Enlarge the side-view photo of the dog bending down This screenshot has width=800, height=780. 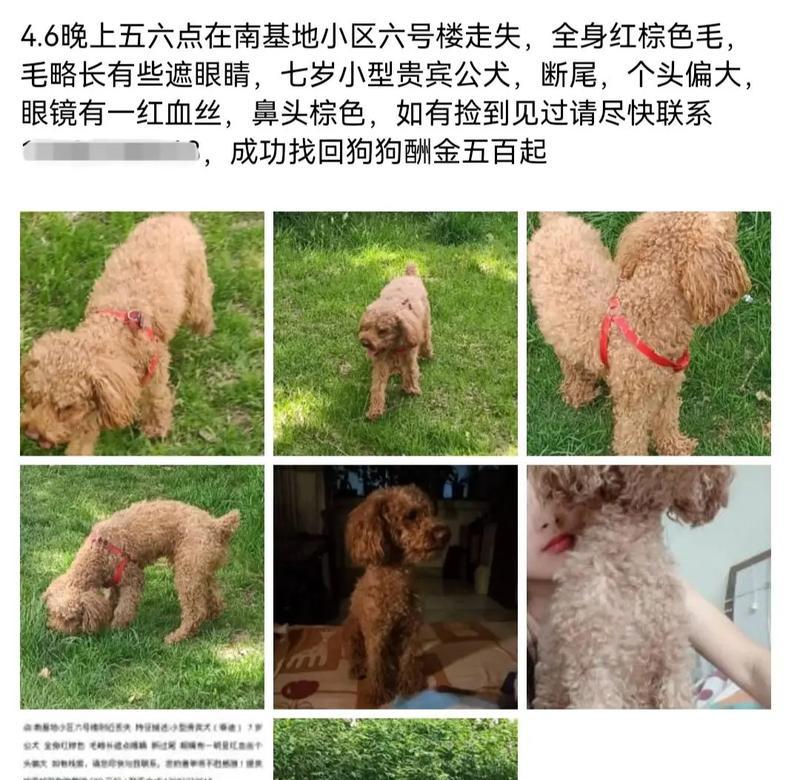point(142,586)
